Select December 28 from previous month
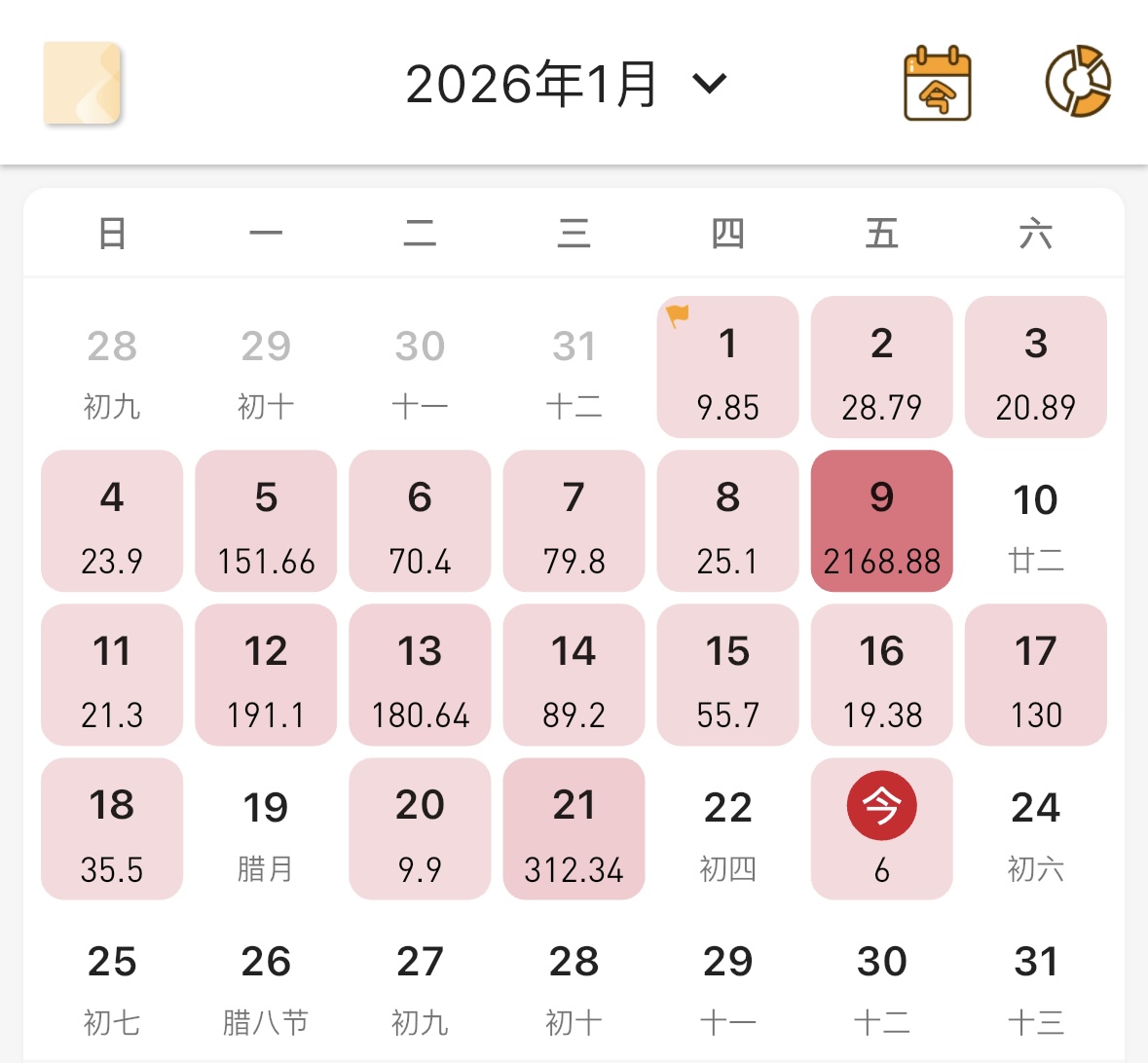 point(112,368)
